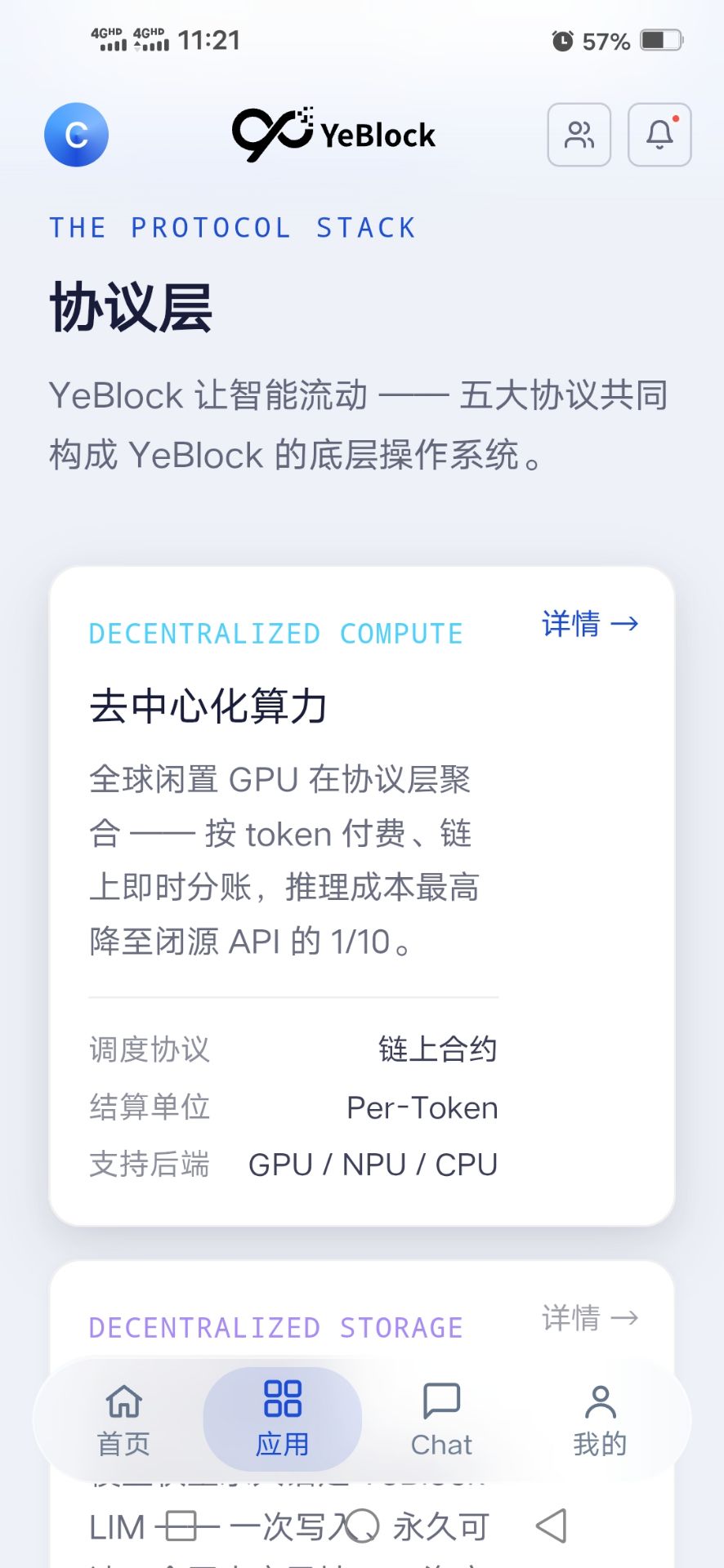Open 详情 for Decentralized Compute
724x1568 pixels.
pos(590,624)
